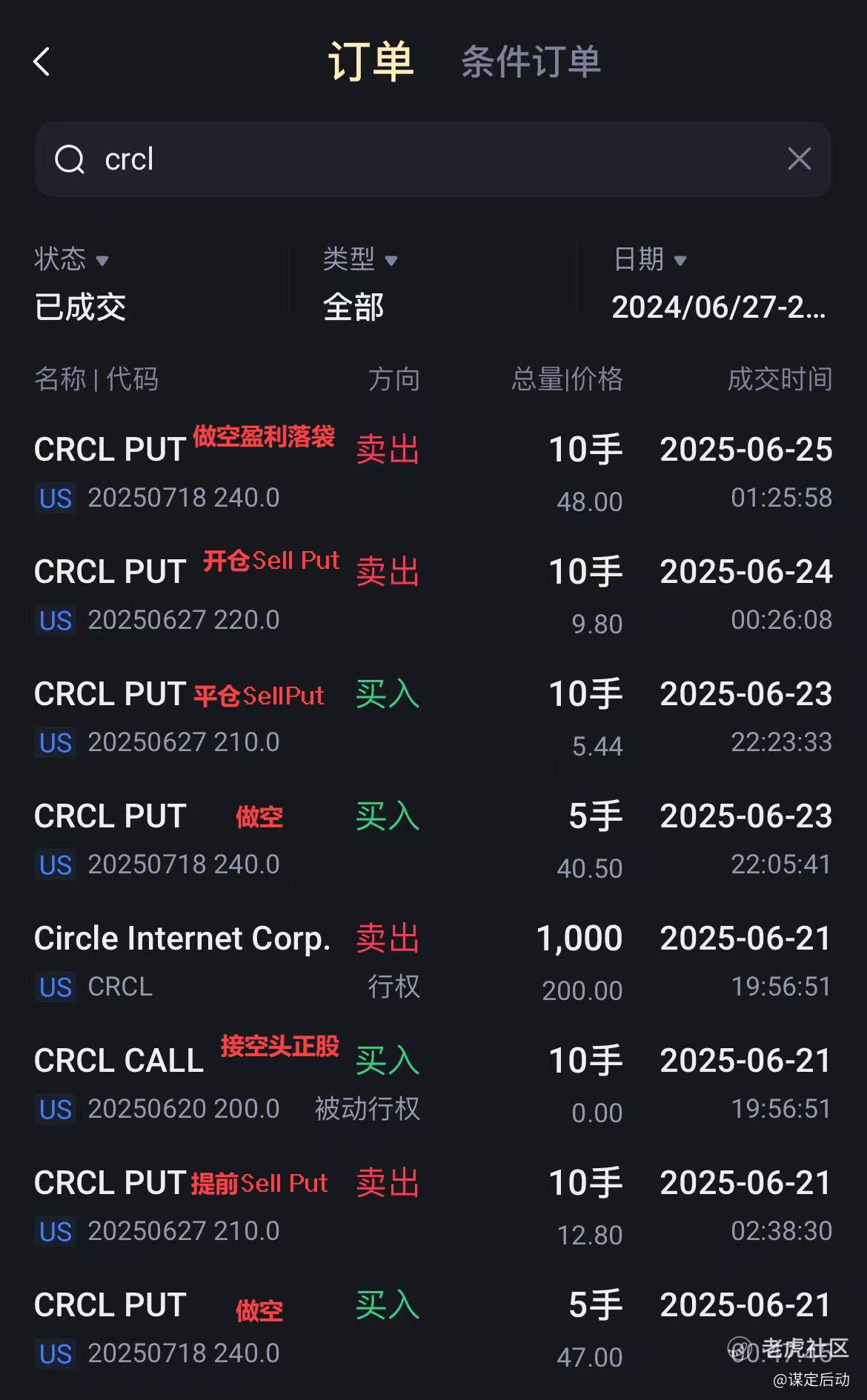
Task: Select the 订单 tab
Action: coord(371,61)
